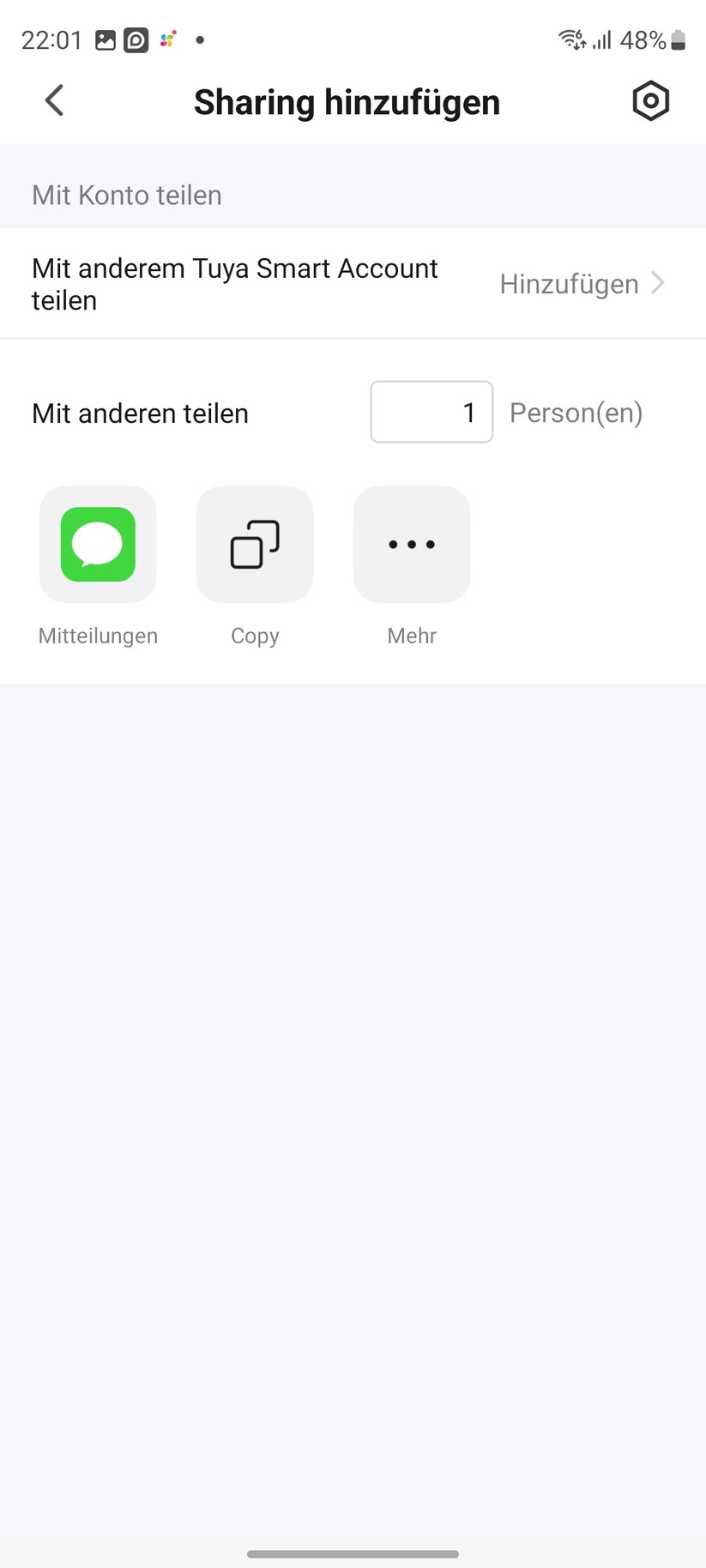
Task: Tap the navigation handle at the bottom
Action: point(353,1553)
